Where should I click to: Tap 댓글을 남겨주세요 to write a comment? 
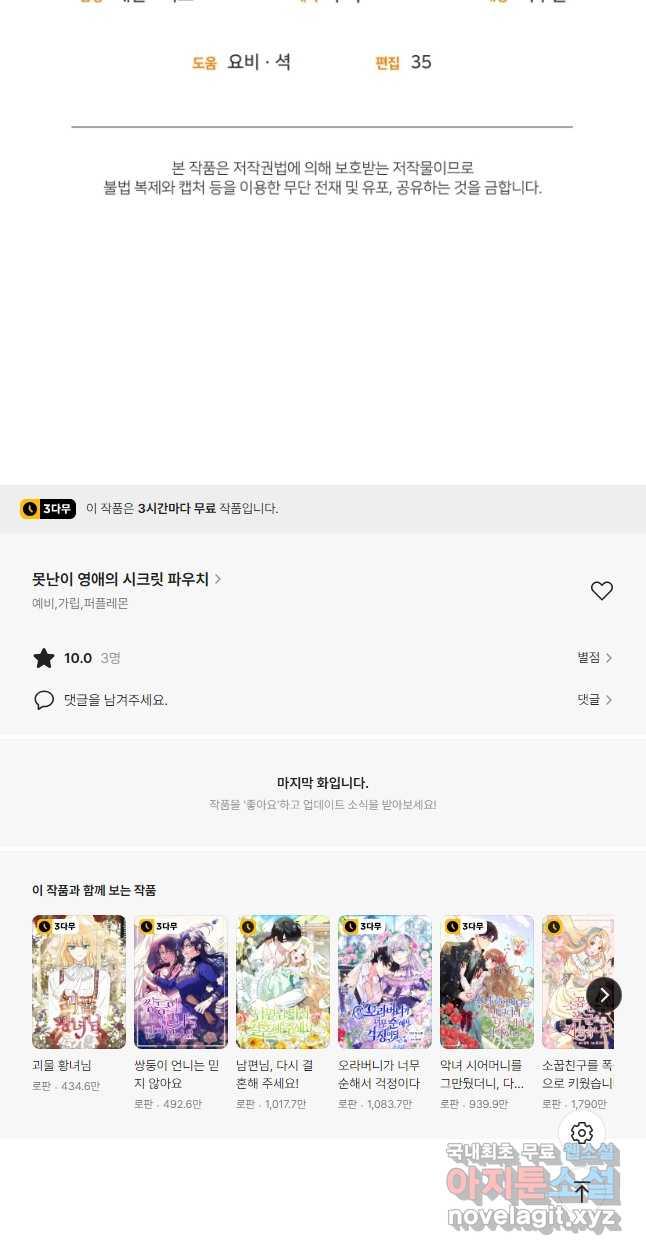coord(115,700)
